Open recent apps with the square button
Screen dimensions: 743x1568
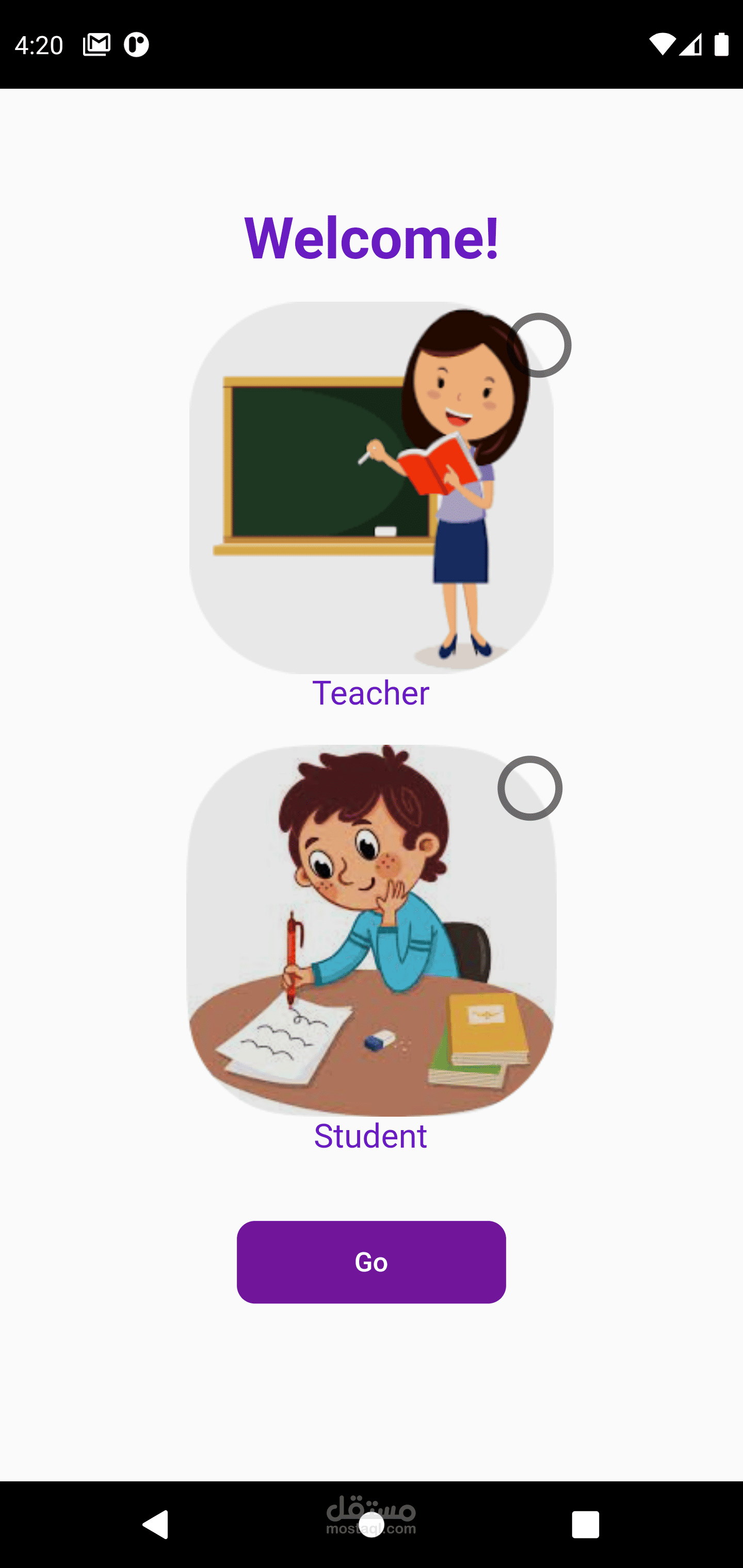click(586, 1525)
